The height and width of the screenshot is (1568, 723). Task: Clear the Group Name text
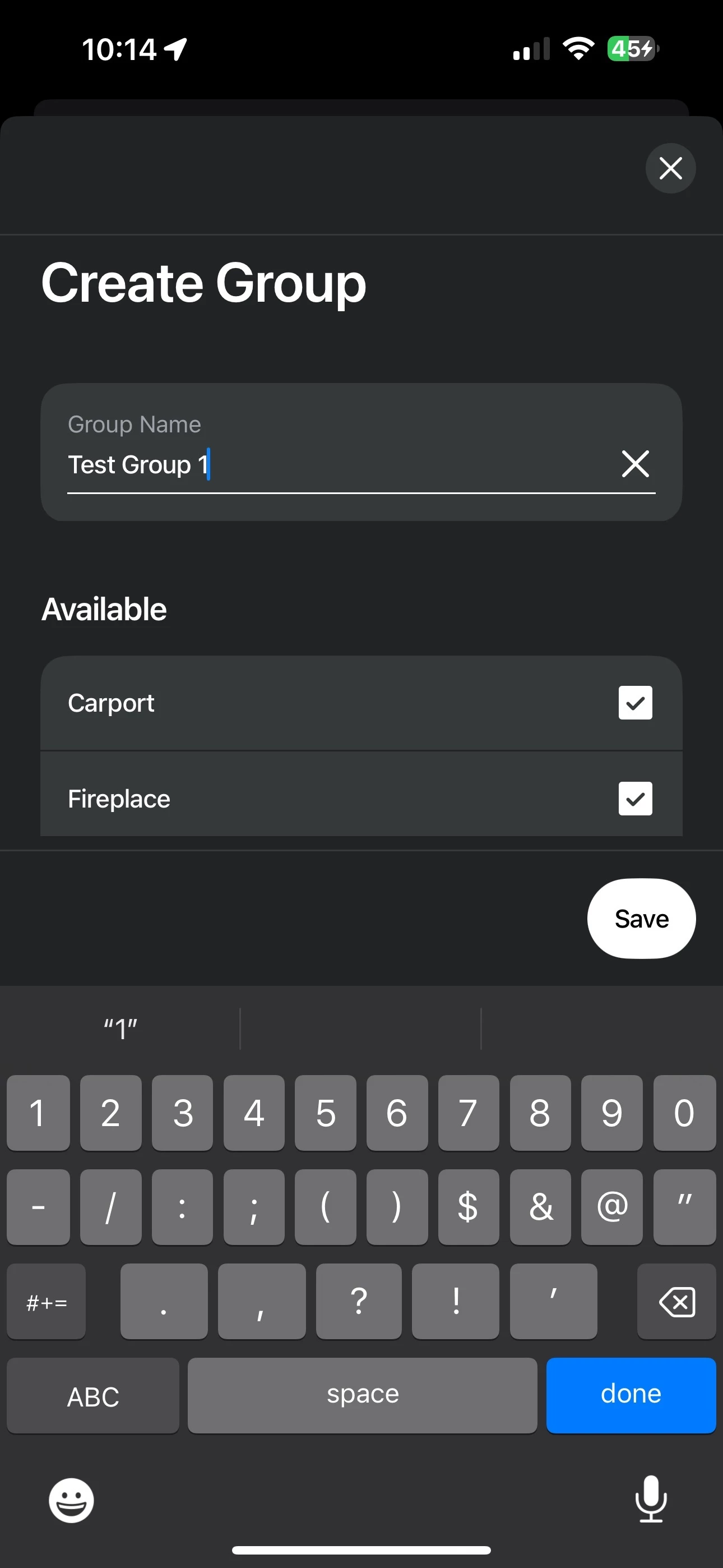pyautogui.click(x=635, y=464)
